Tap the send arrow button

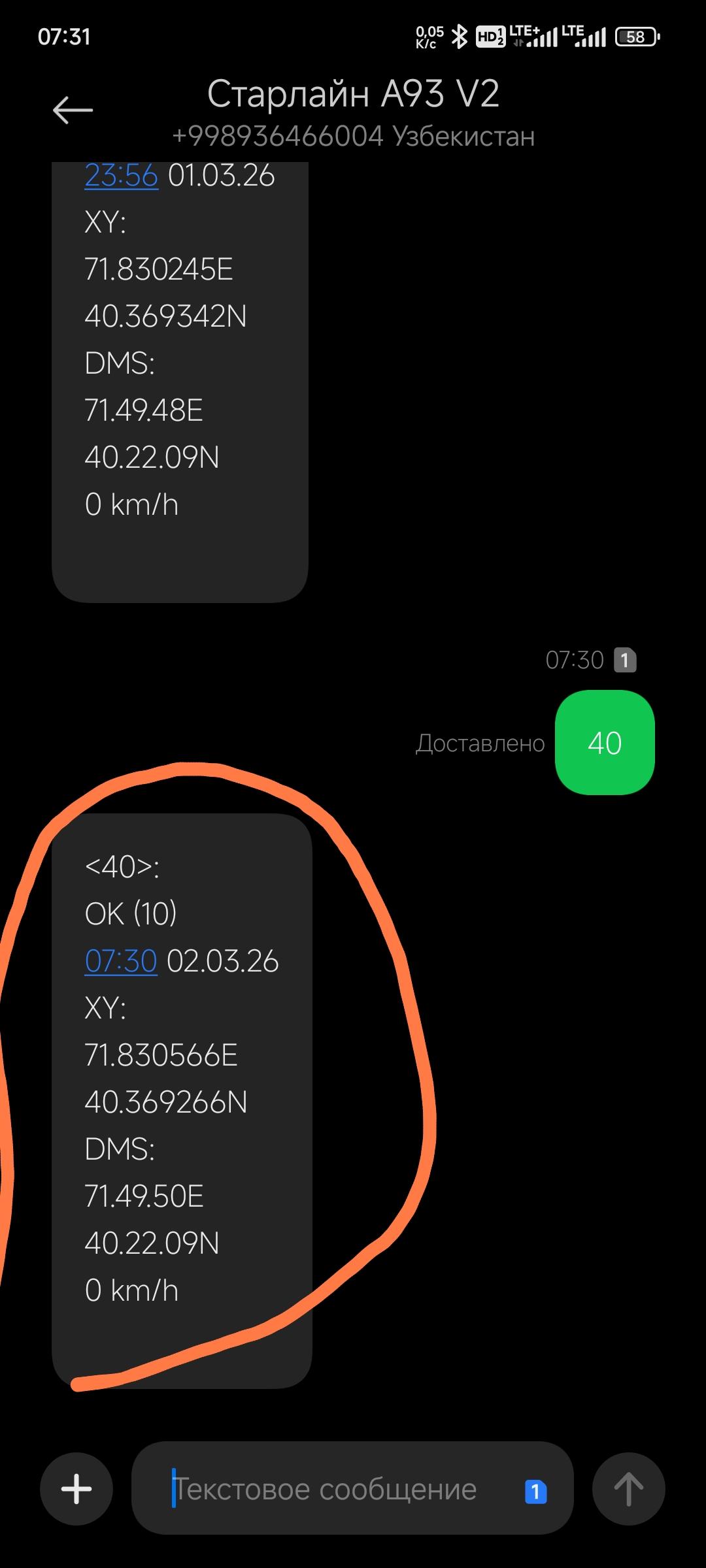click(x=628, y=1490)
